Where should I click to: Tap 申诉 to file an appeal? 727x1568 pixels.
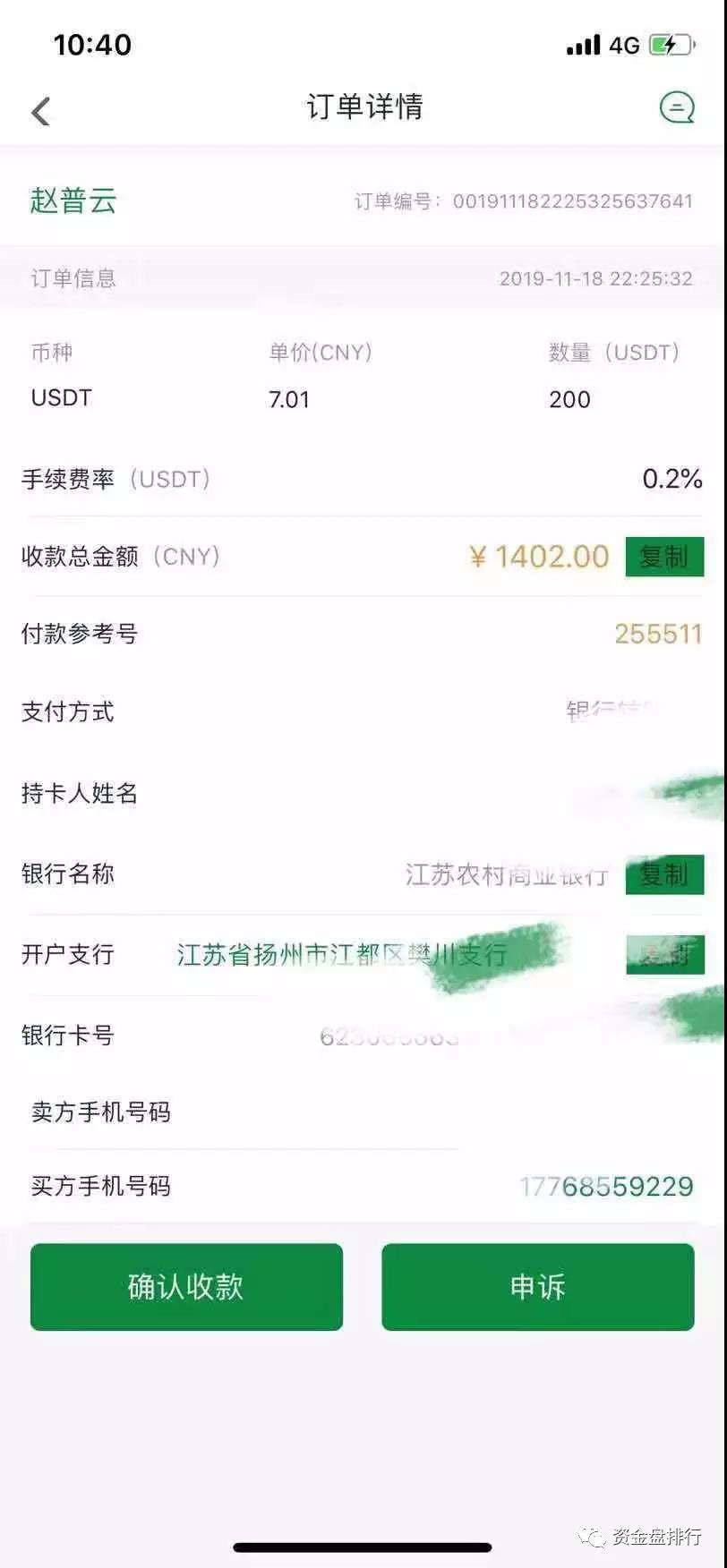[538, 1287]
